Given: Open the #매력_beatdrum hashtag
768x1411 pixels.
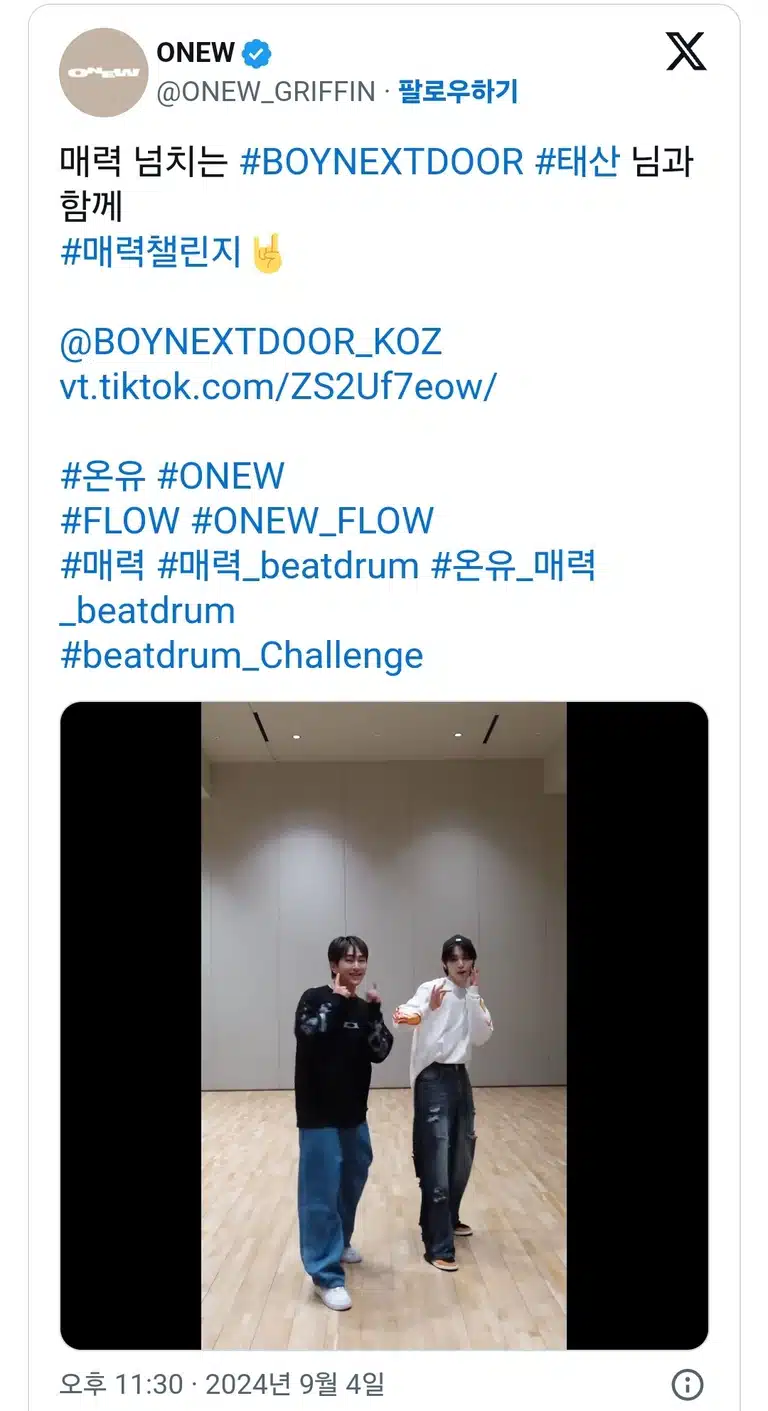Looking at the screenshot, I should click(288, 566).
